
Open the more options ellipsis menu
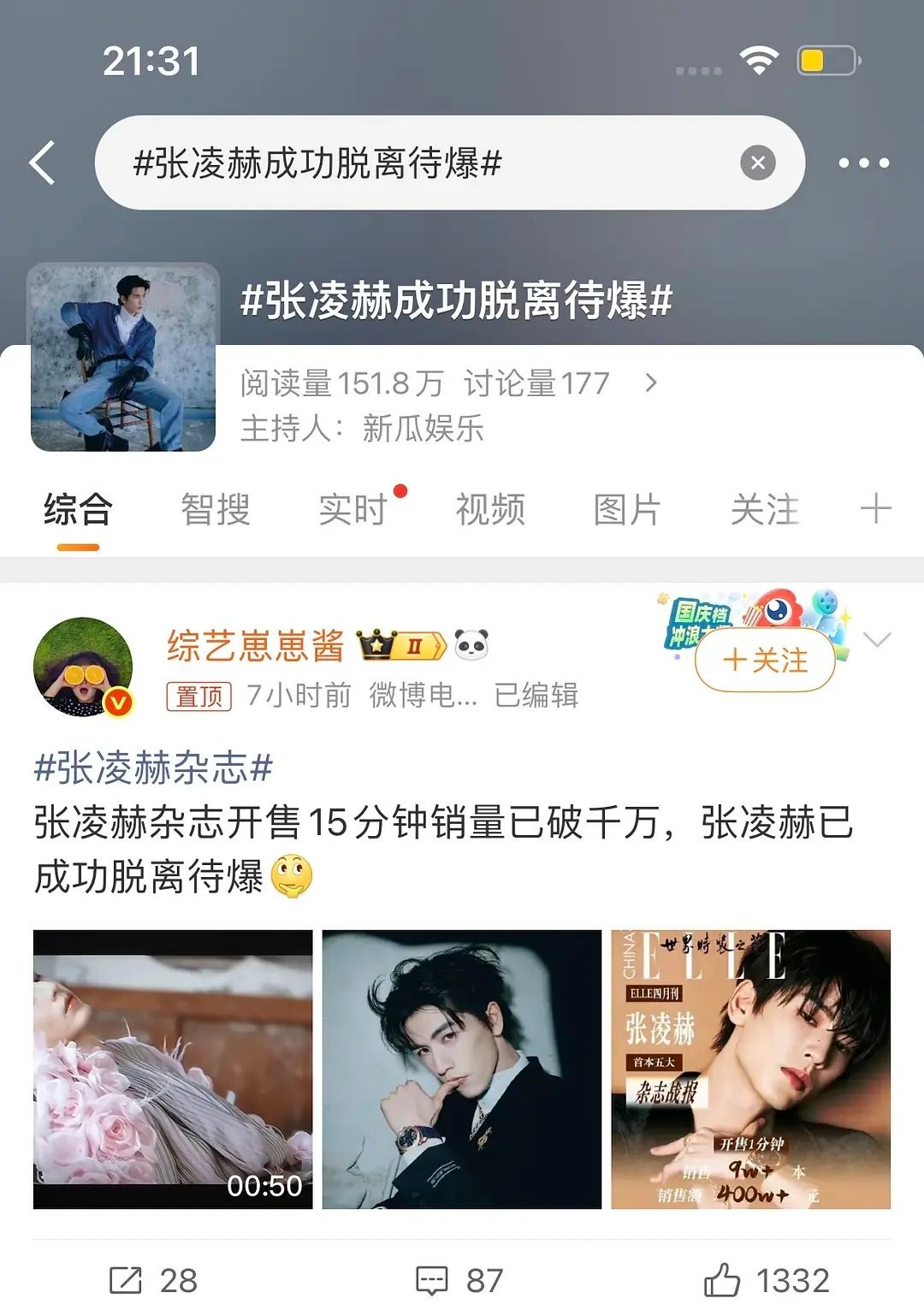[864, 163]
